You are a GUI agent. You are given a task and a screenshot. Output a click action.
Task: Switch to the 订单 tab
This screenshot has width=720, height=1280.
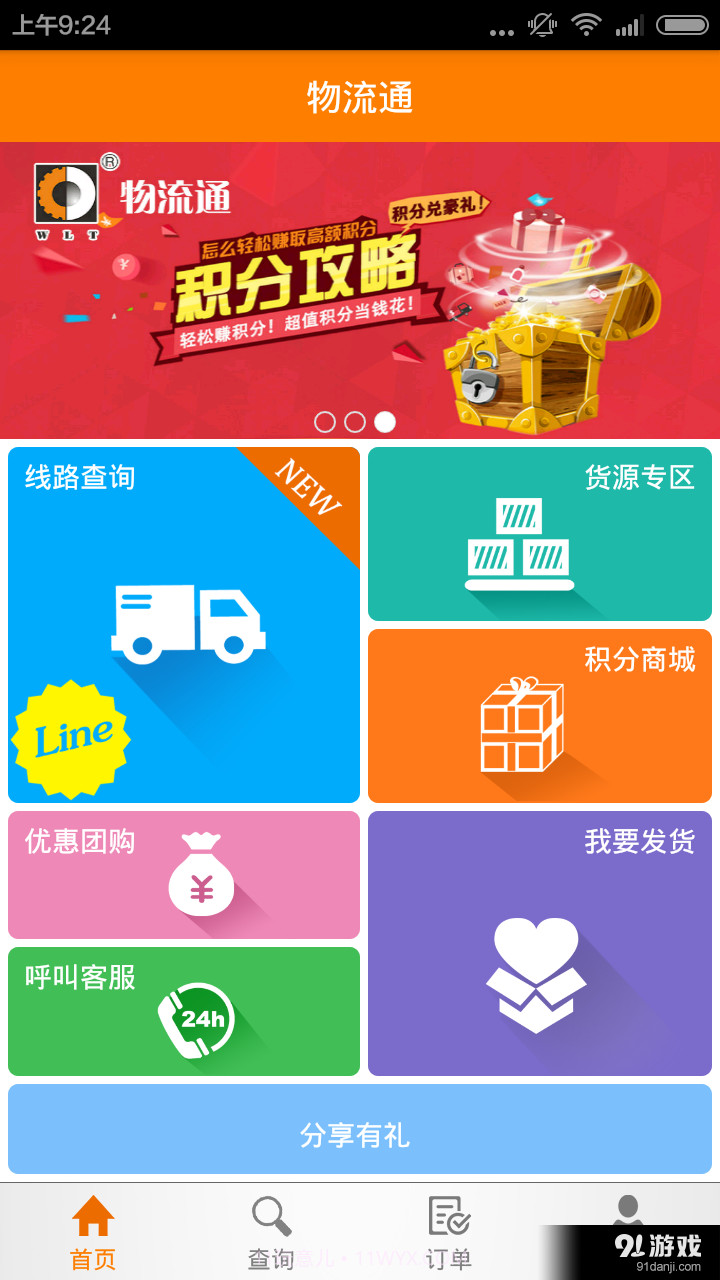click(x=449, y=1232)
